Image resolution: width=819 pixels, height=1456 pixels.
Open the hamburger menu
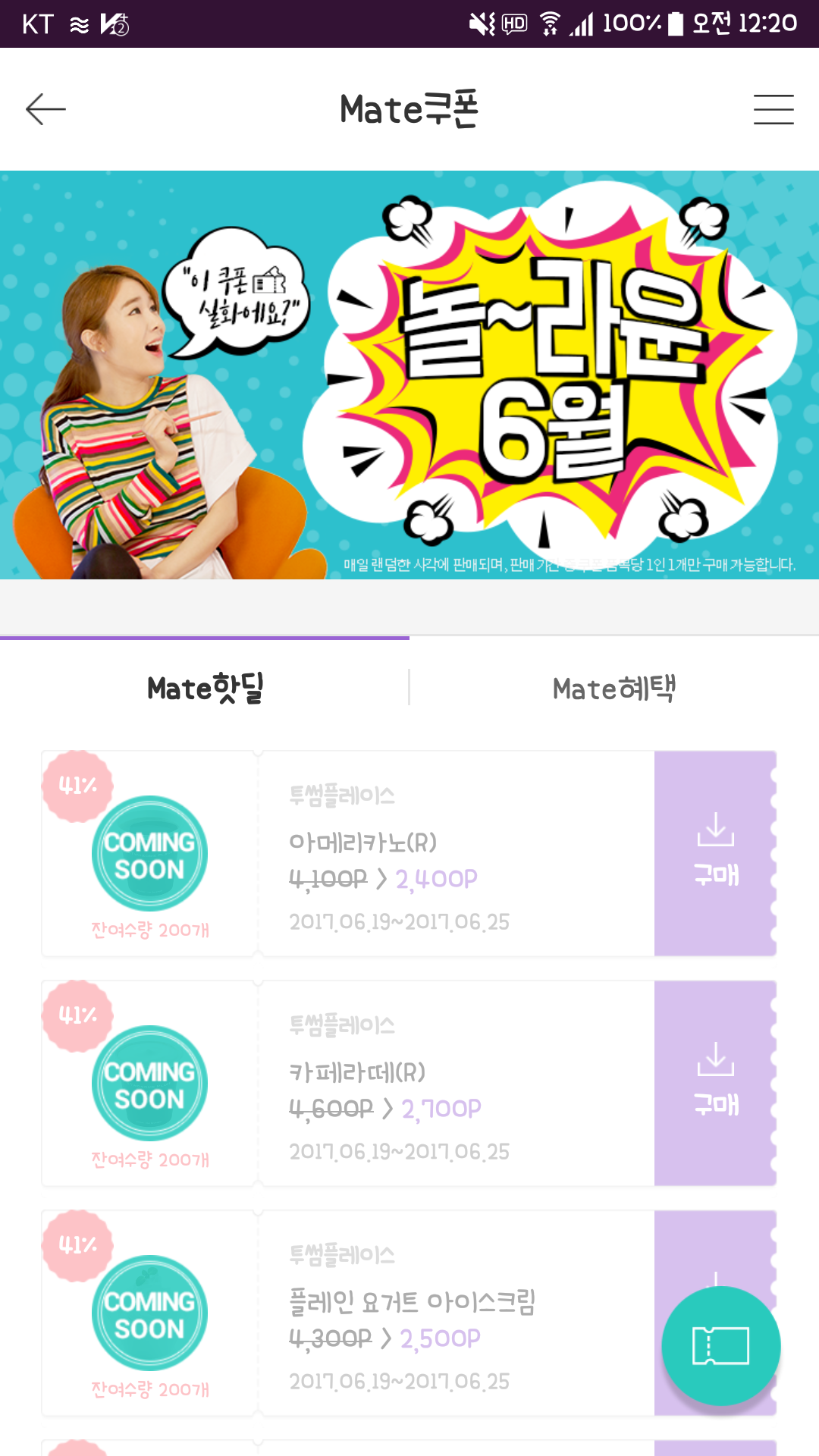coord(773,109)
